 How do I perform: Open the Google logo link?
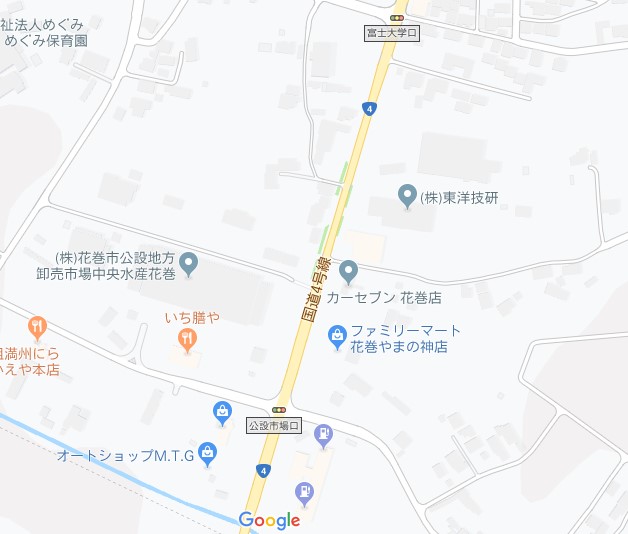[269, 520]
